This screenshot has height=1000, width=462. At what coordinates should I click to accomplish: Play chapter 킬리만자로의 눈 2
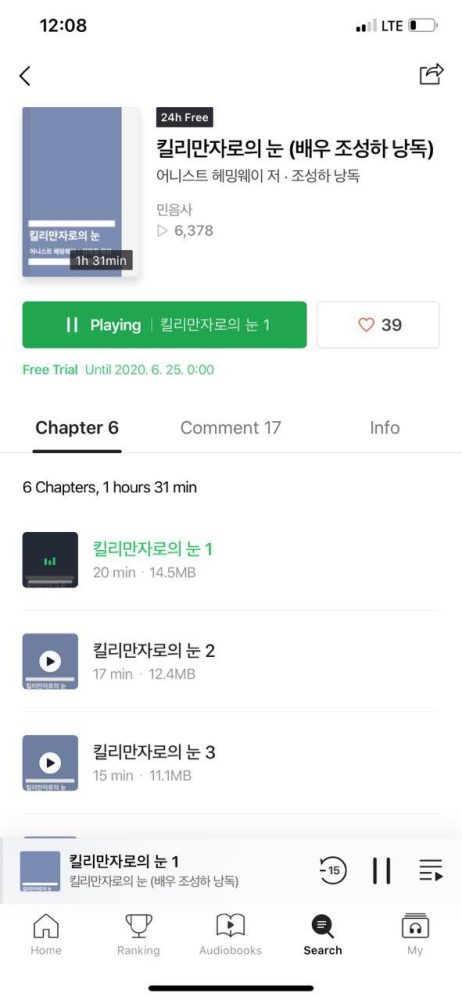pos(50,661)
